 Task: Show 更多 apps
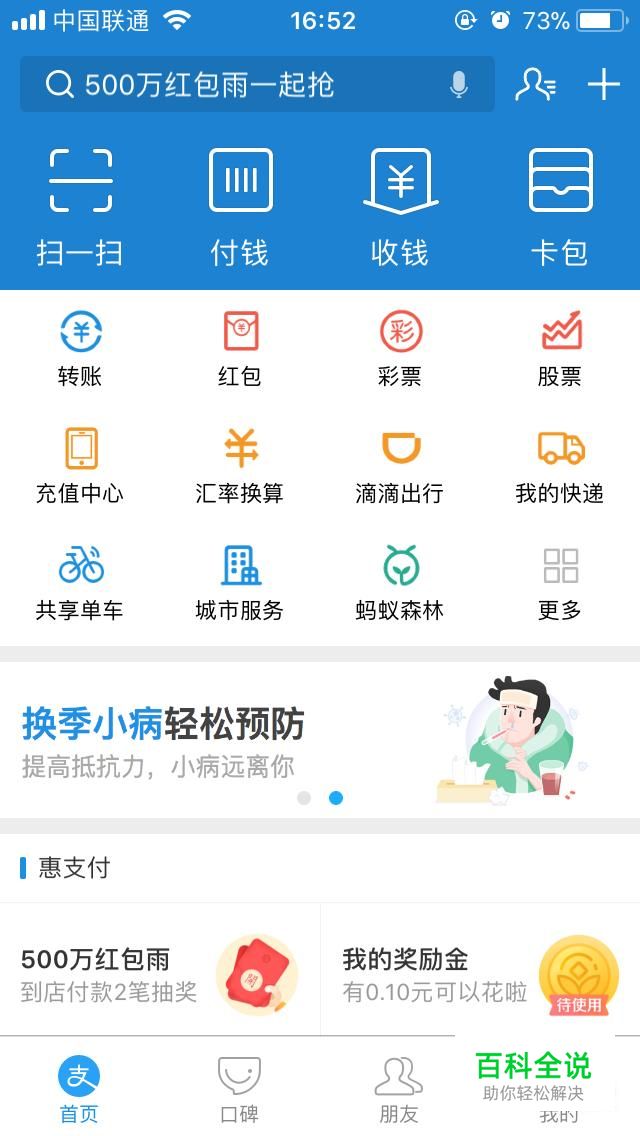coord(560,582)
